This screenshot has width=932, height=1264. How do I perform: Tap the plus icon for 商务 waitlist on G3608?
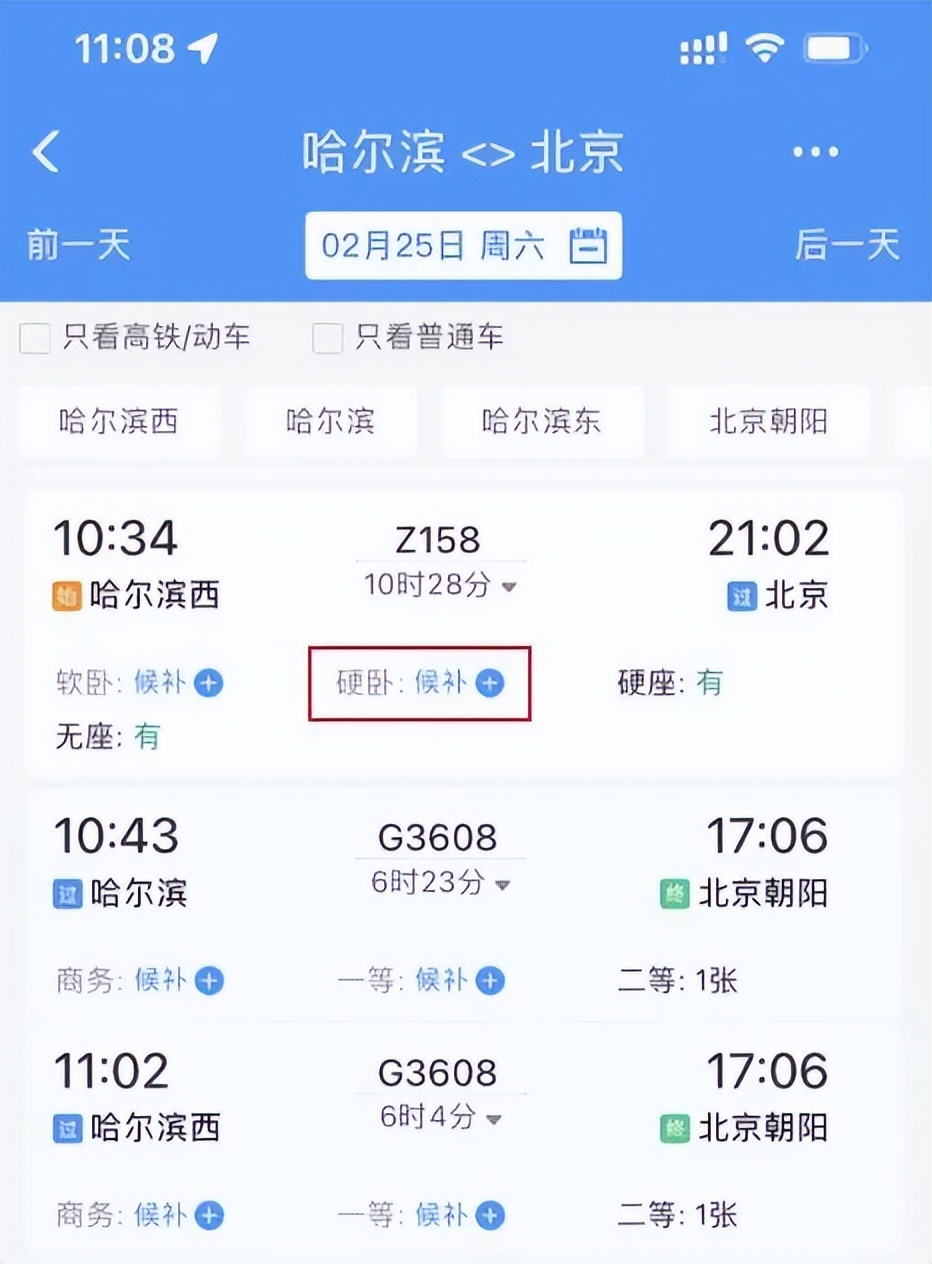[207, 981]
